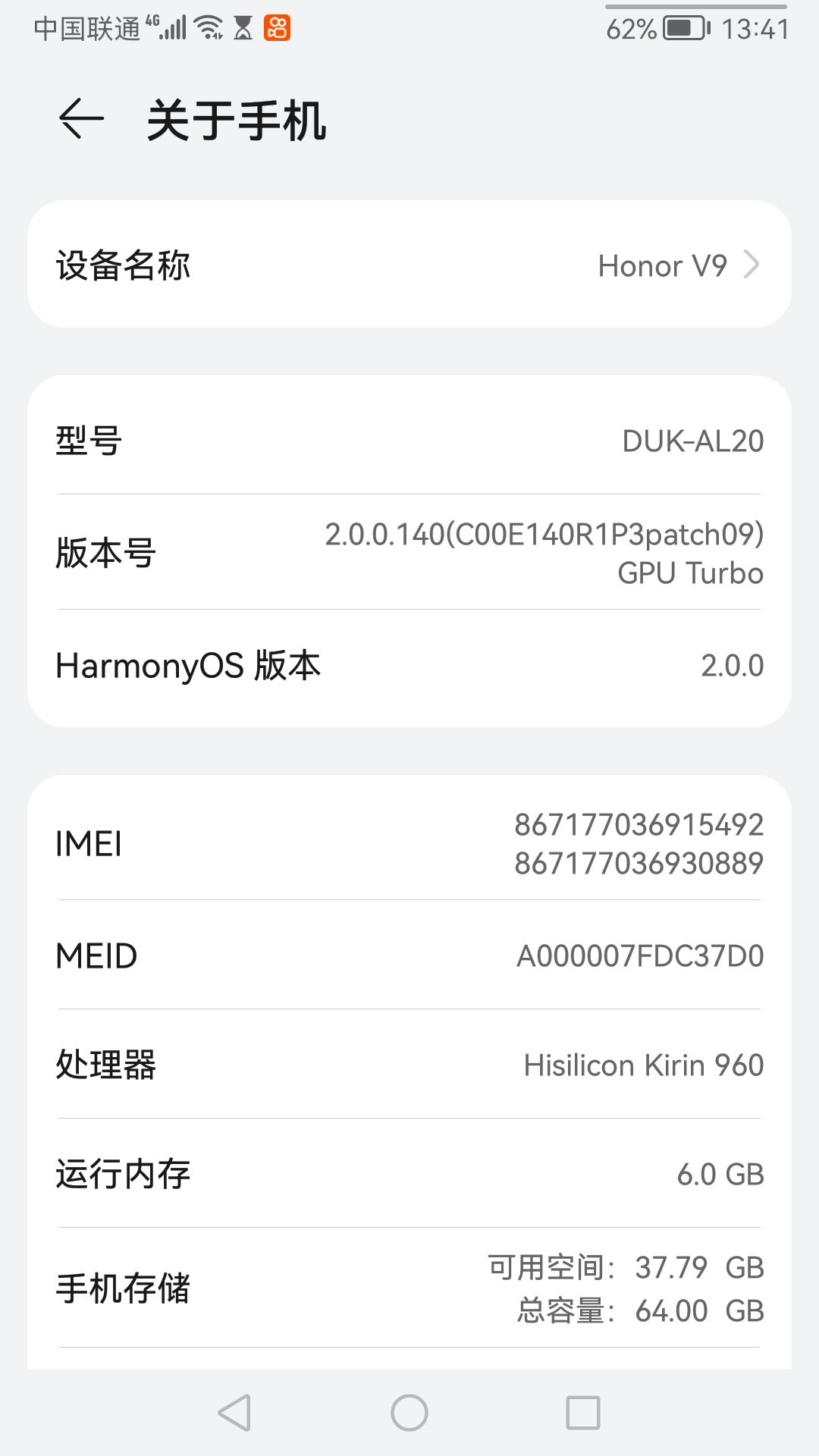
Task: Tap the system home button
Action: (409, 1413)
